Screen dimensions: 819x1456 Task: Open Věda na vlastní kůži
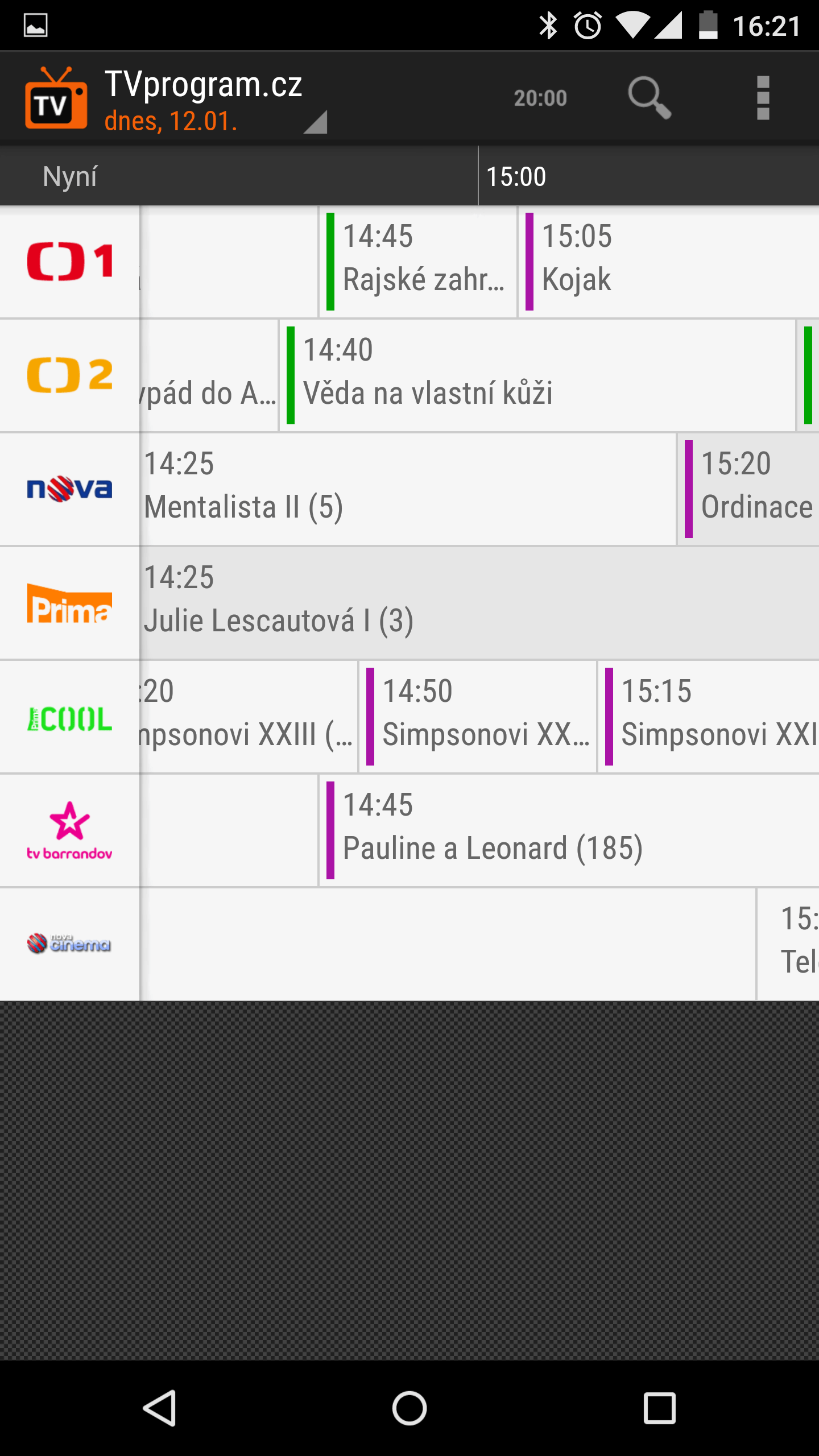tap(537, 375)
